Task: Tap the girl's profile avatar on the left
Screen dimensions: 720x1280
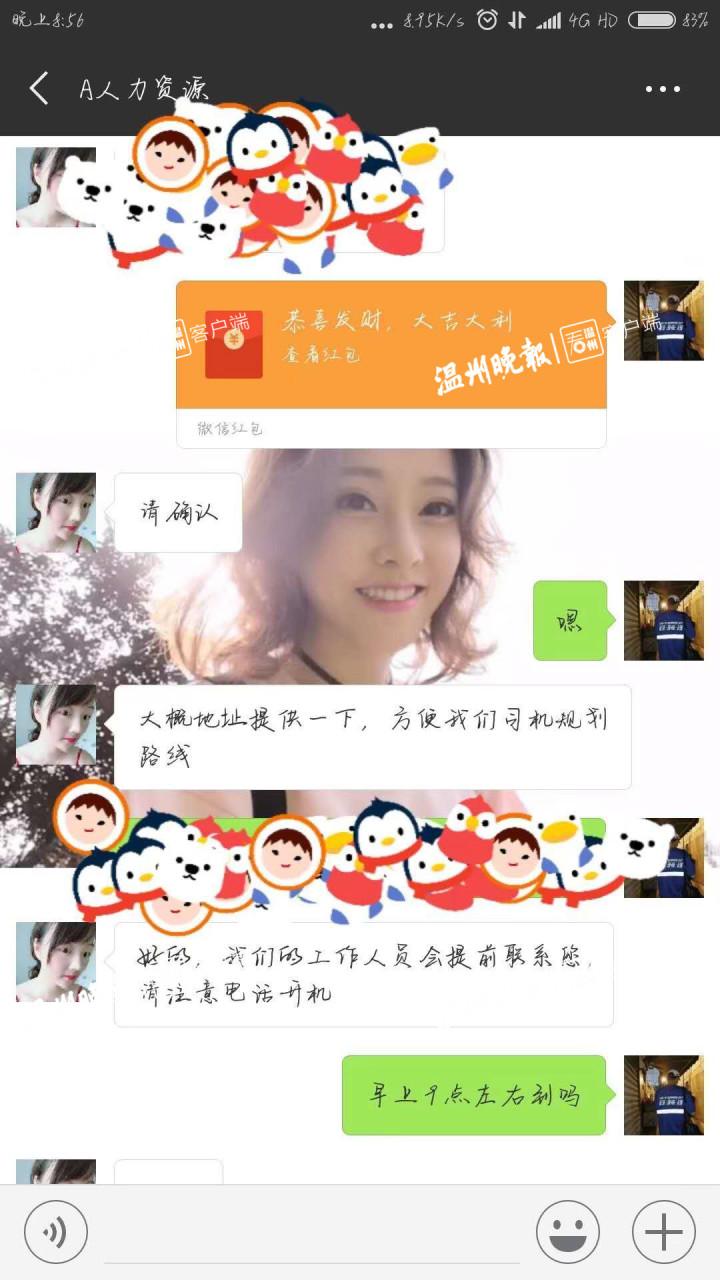Action: (x=55, y=512)
